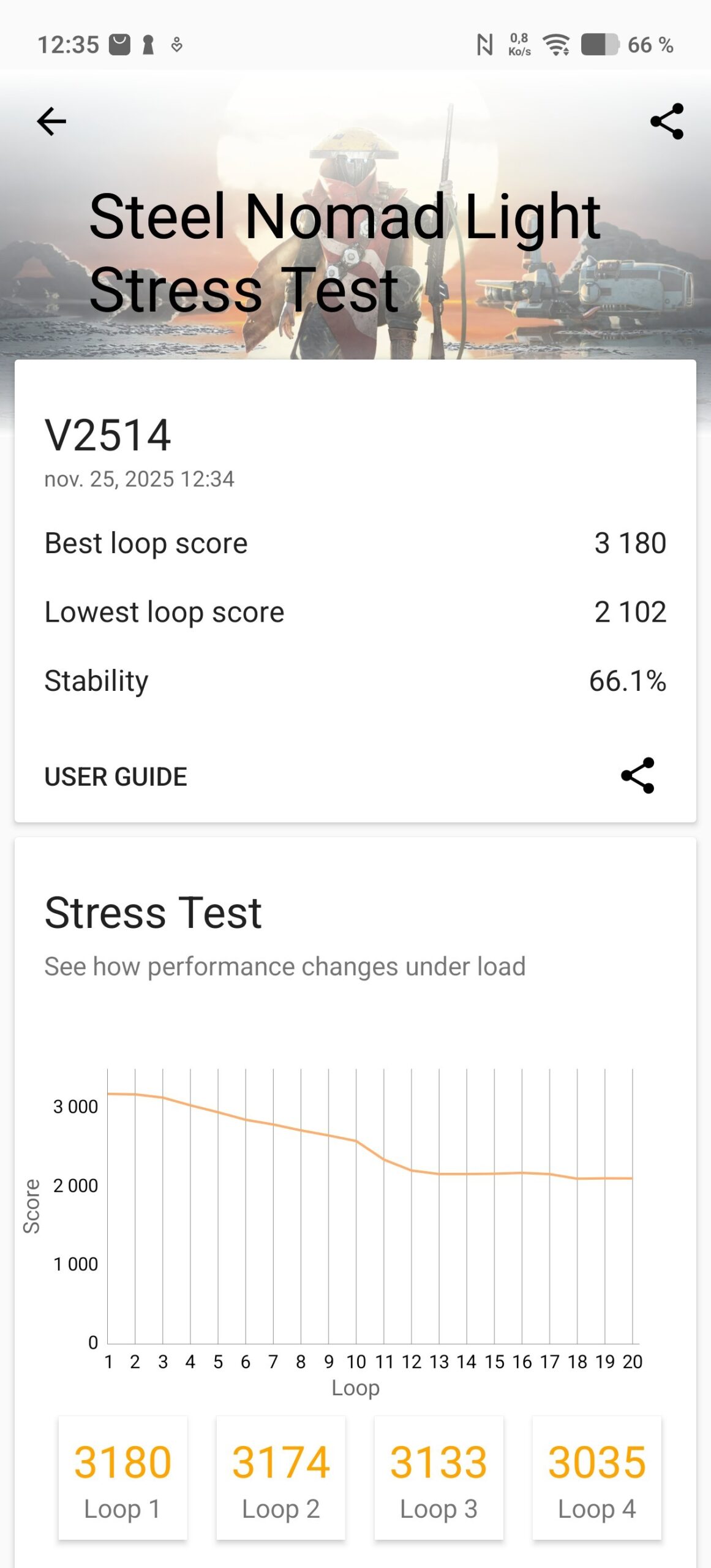Share via the top-right share icon
Image resolution: width=711 pixels, height=1568 pixels.
[x=667, y=121]
